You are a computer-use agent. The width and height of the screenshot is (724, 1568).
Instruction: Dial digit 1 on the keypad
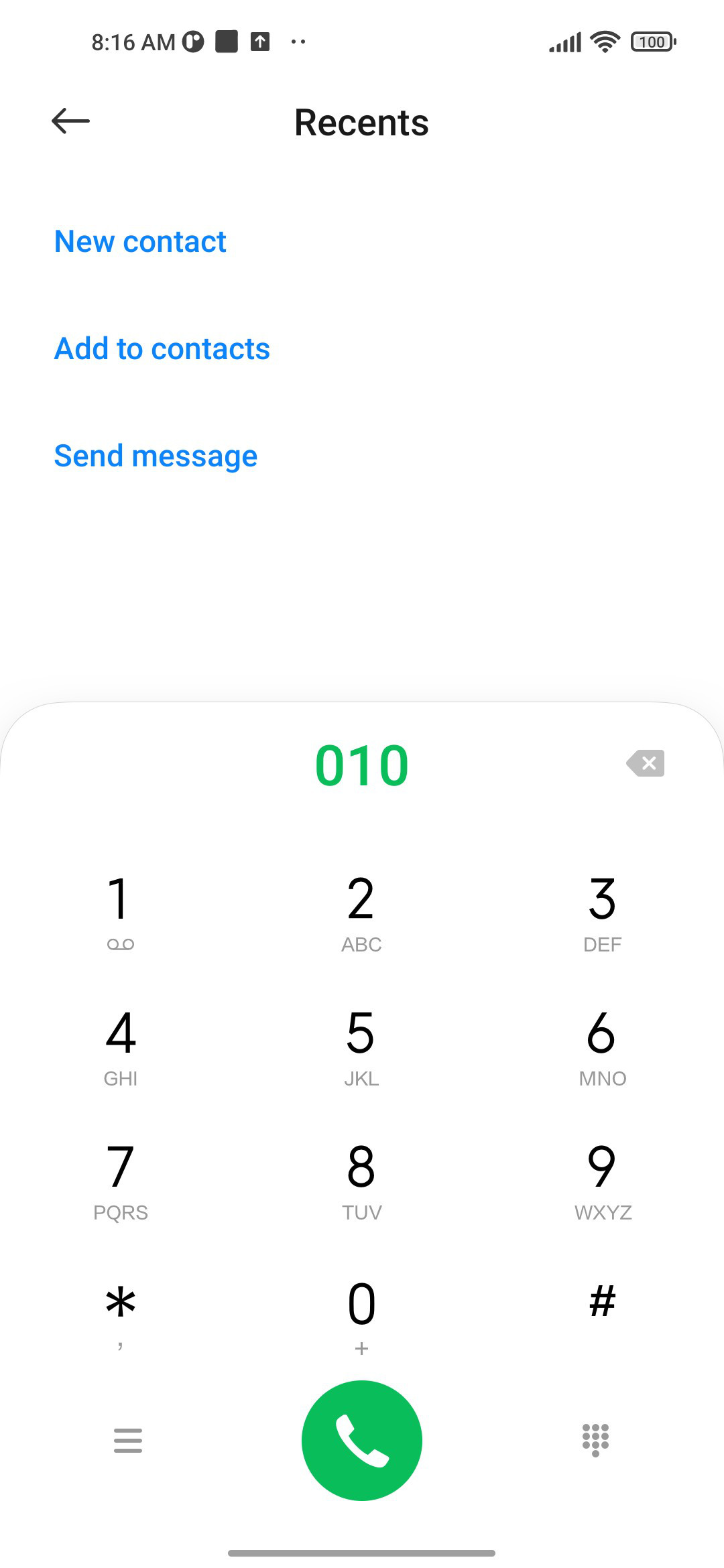coord(121,910)
